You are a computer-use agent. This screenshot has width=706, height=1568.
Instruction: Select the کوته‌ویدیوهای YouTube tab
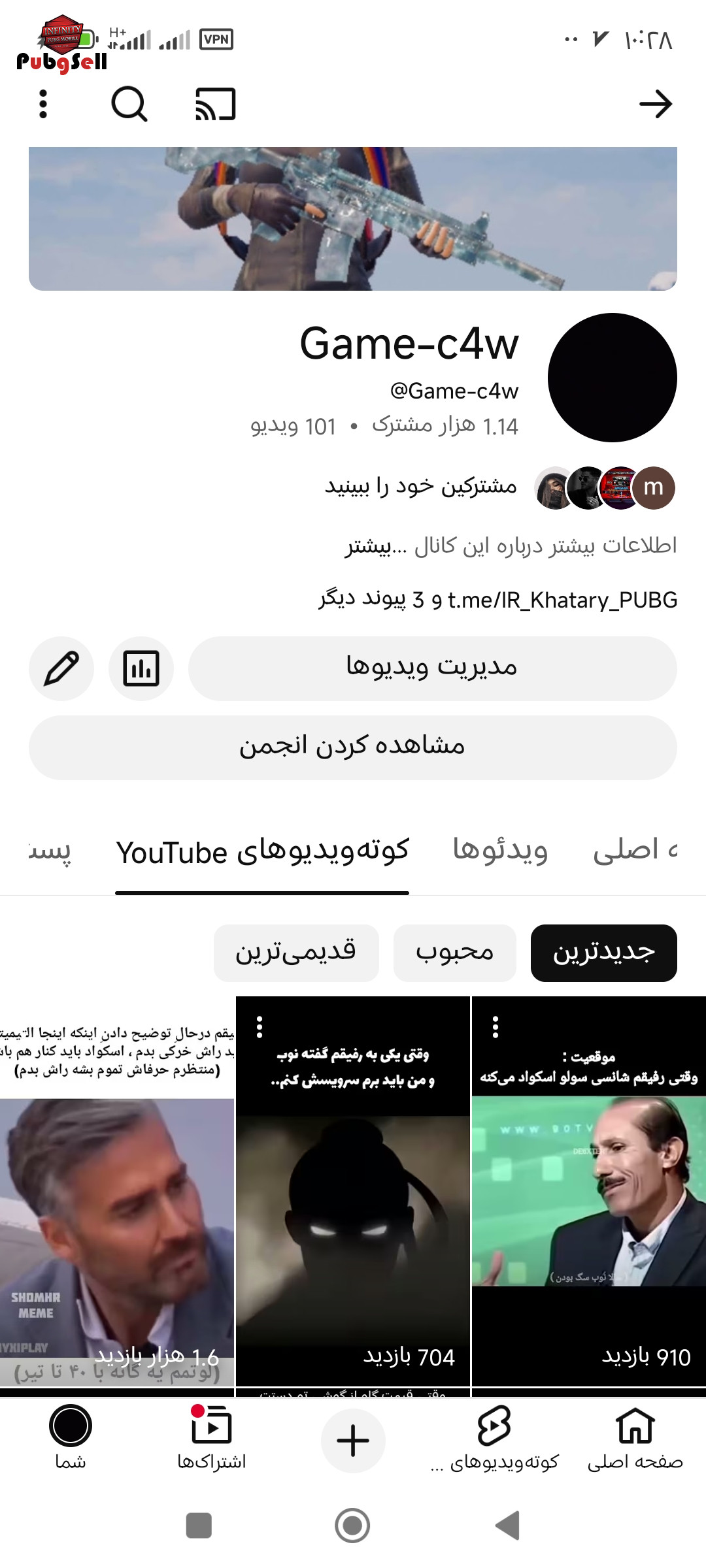[x=262, y=852]
